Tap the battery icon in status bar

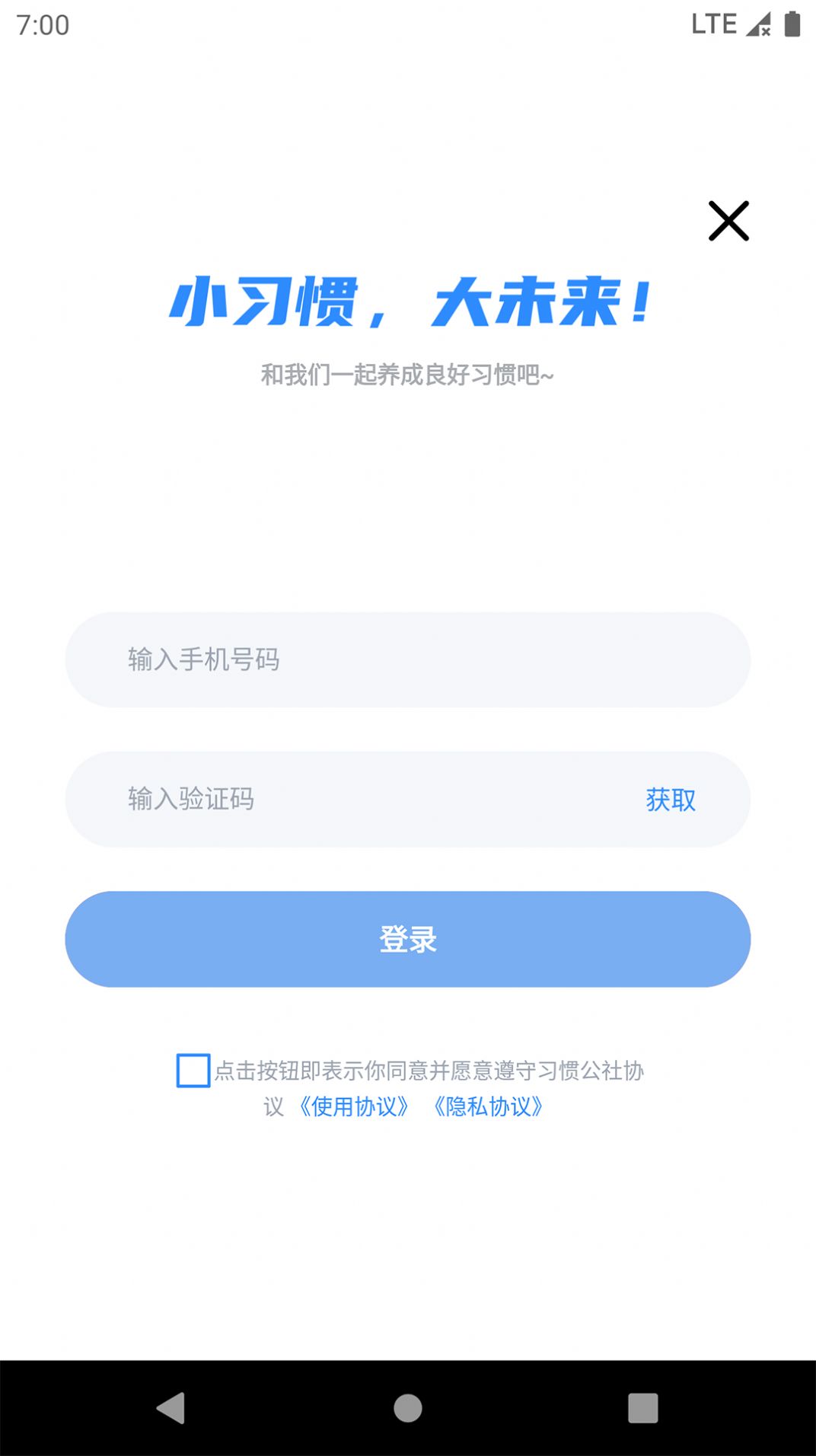click(792, 24)
